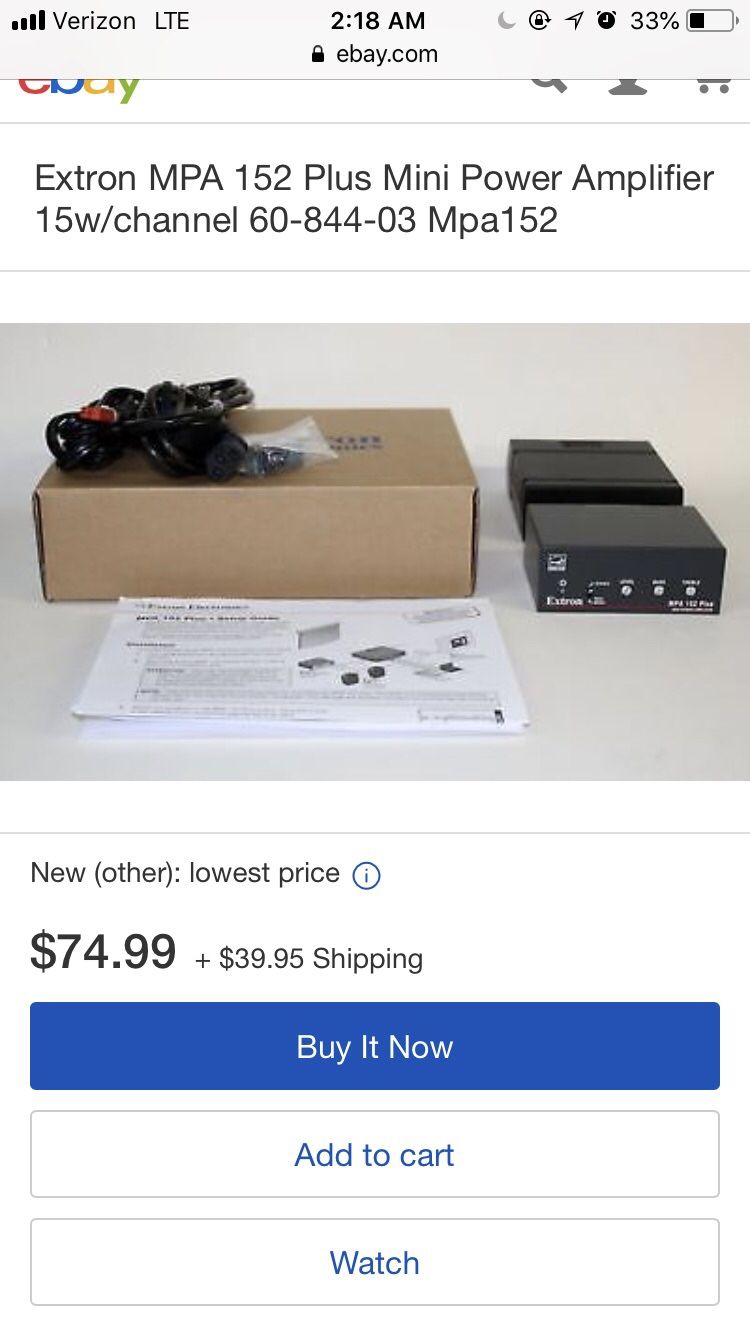Go to the eBay home logo
The image size is (750, 1334).
point(80,88)
